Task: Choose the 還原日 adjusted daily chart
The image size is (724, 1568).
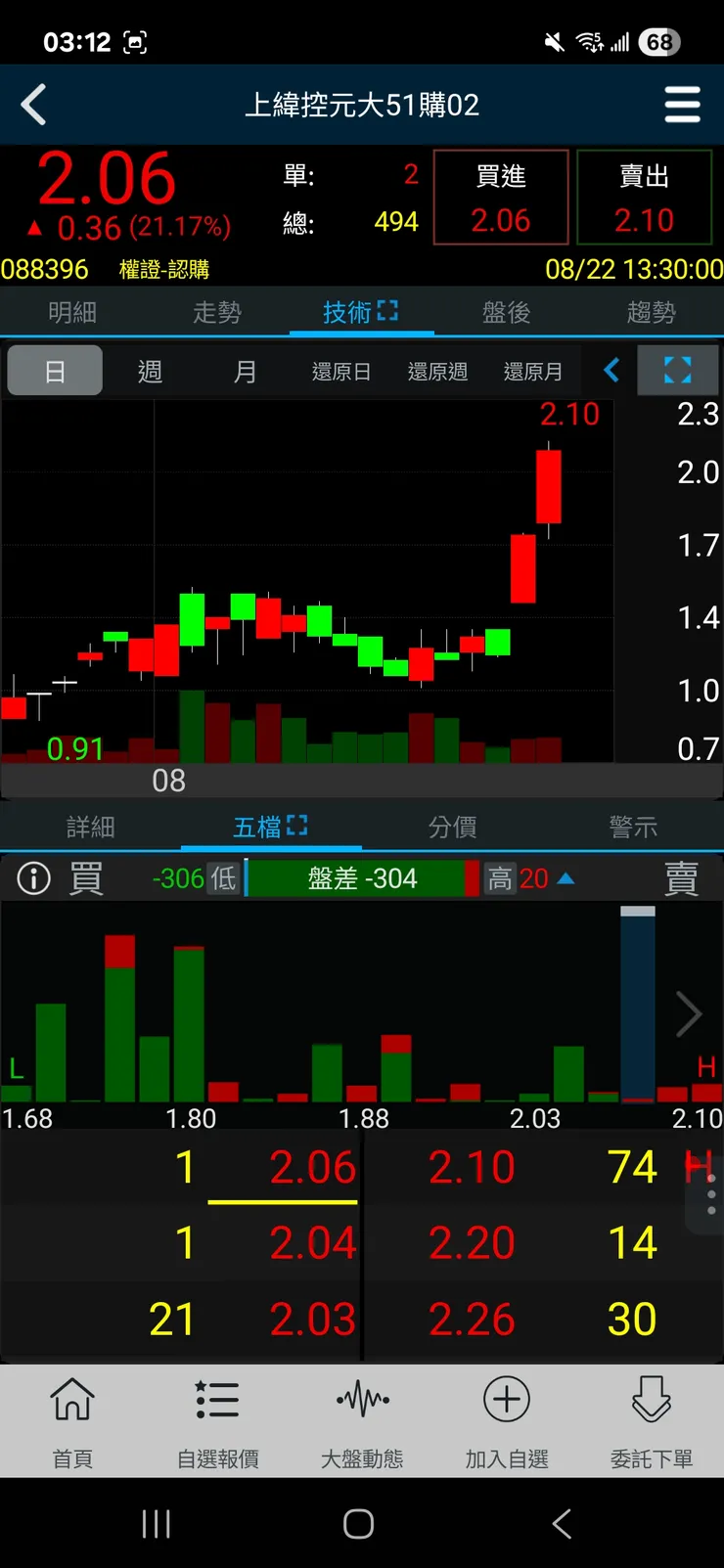Action: point(340,372)
